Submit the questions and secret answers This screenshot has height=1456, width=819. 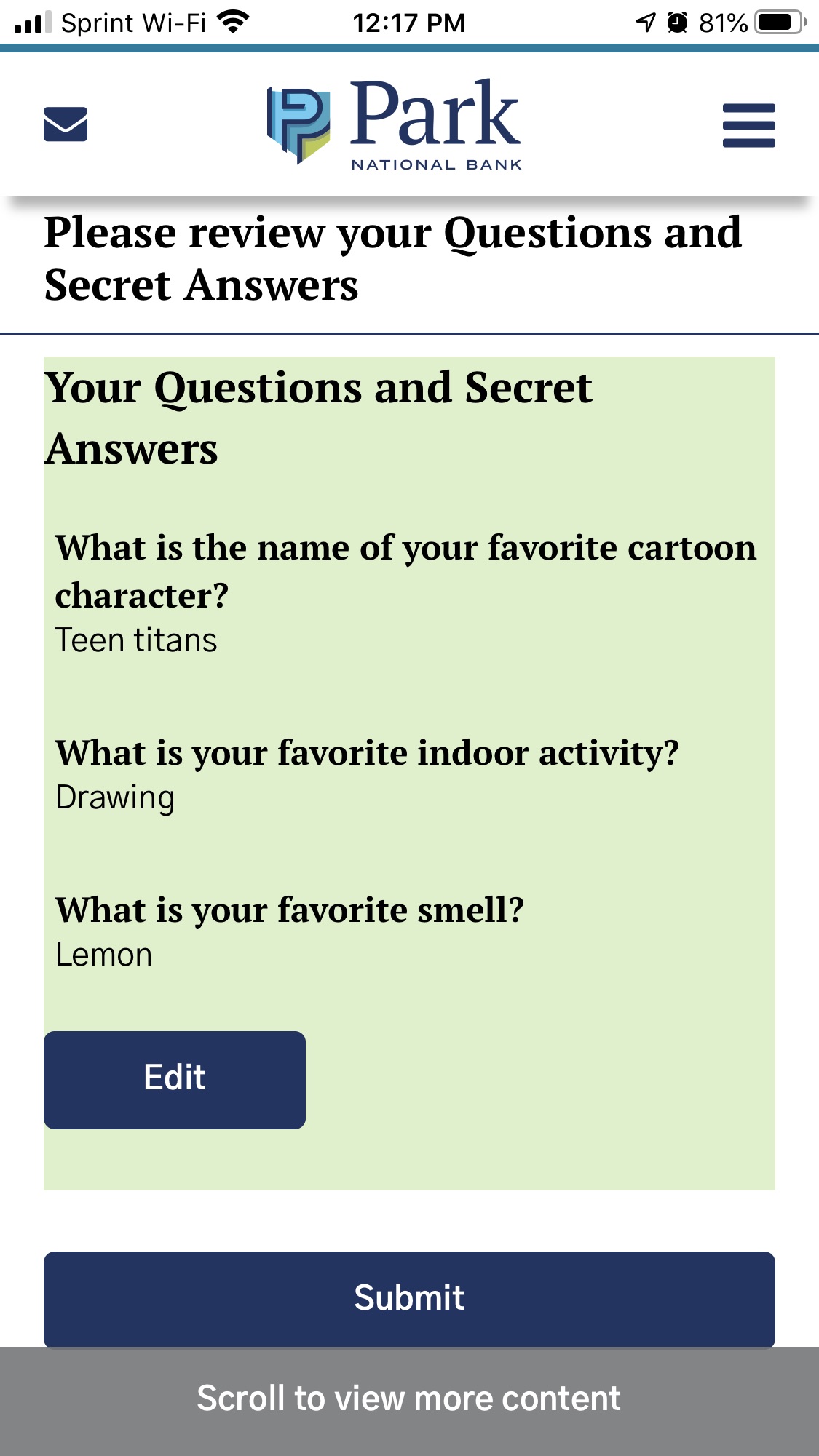coord(409,1299)
